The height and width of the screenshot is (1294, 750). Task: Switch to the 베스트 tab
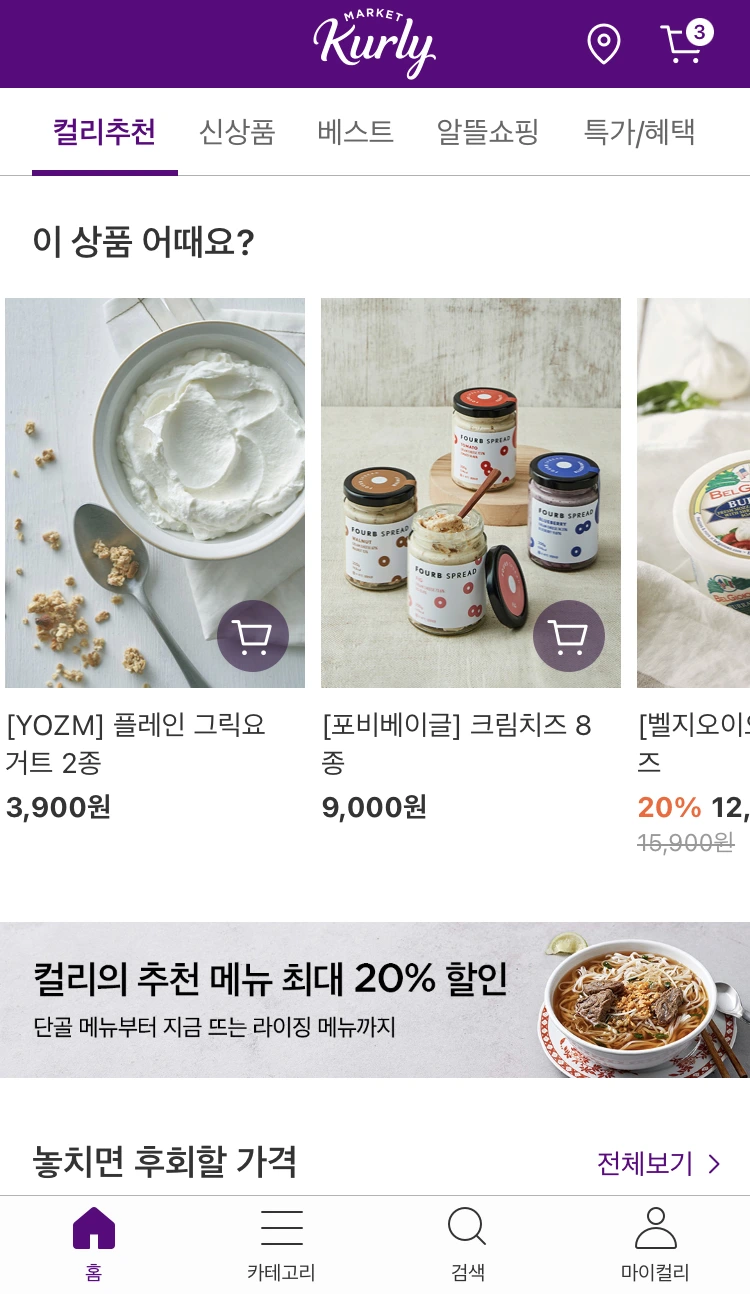pos(355,132)
